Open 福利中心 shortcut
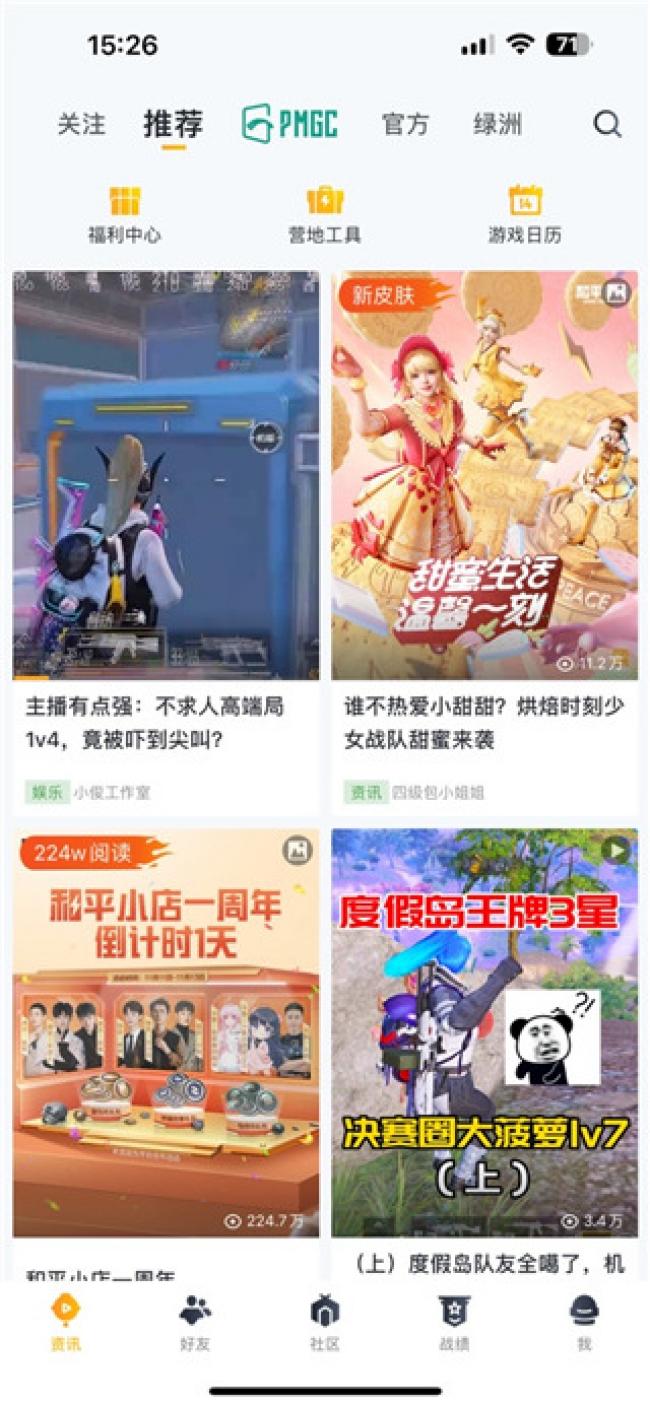 (125, 214)
